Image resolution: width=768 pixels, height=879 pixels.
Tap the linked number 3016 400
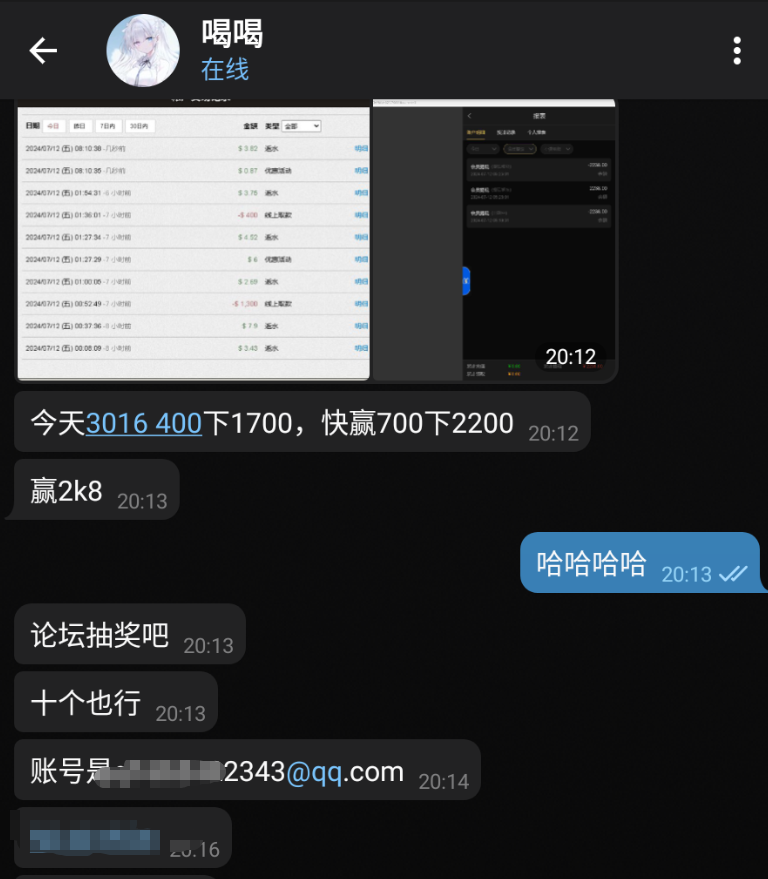(144, 423)
